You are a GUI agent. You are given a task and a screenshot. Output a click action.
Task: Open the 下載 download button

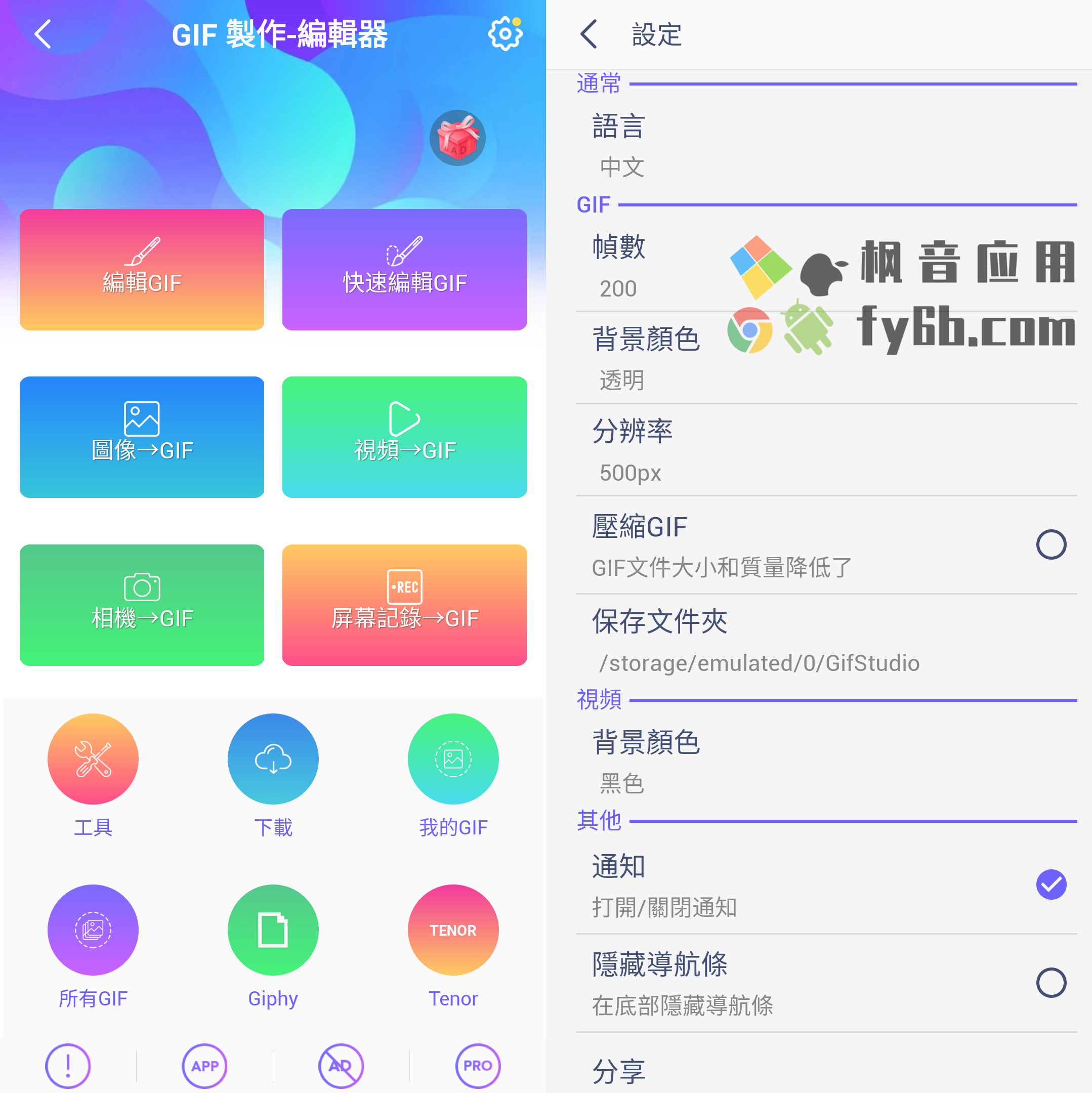click(273, 759)
